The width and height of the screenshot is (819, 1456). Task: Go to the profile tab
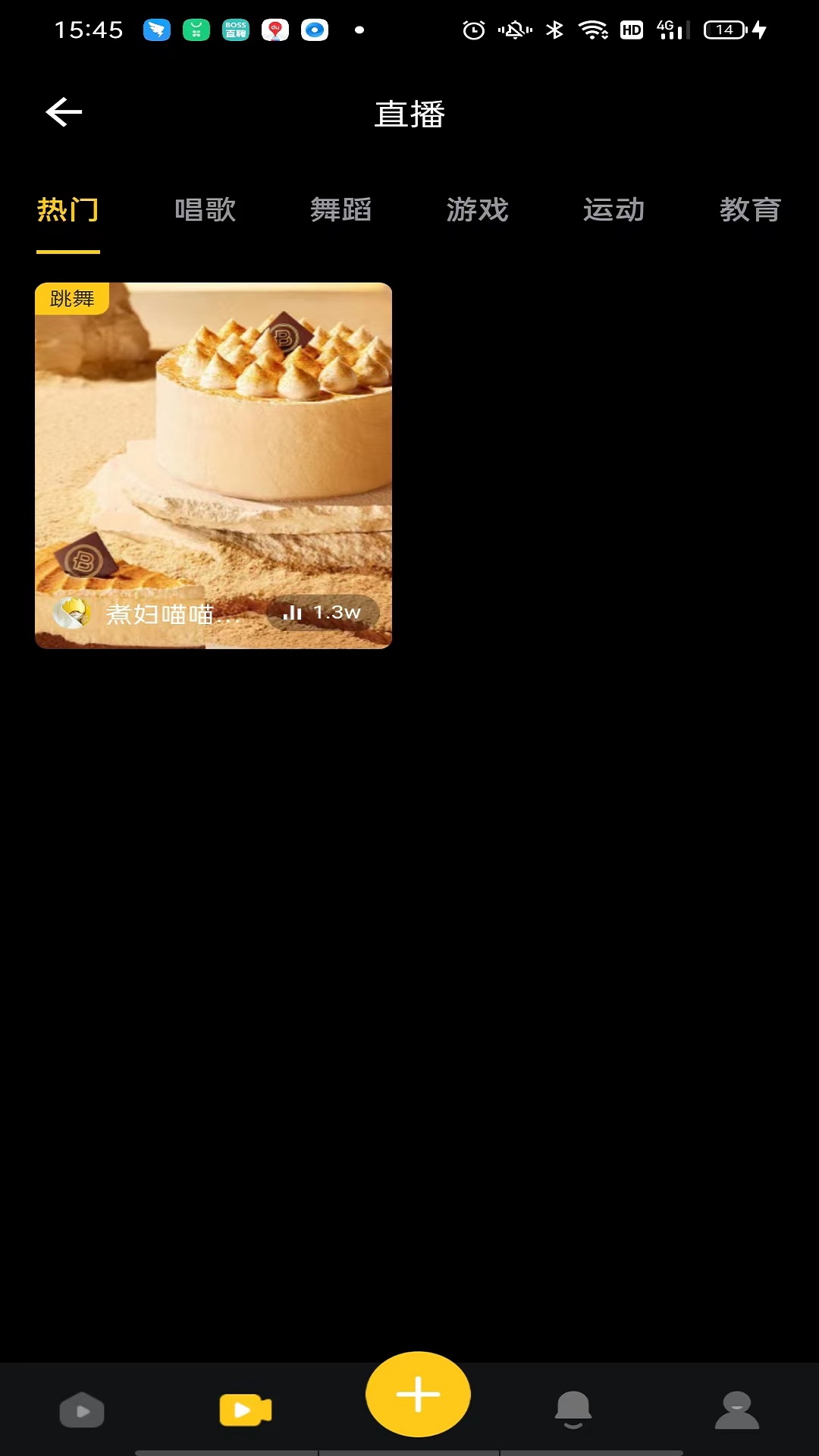tap(736, 1410)
